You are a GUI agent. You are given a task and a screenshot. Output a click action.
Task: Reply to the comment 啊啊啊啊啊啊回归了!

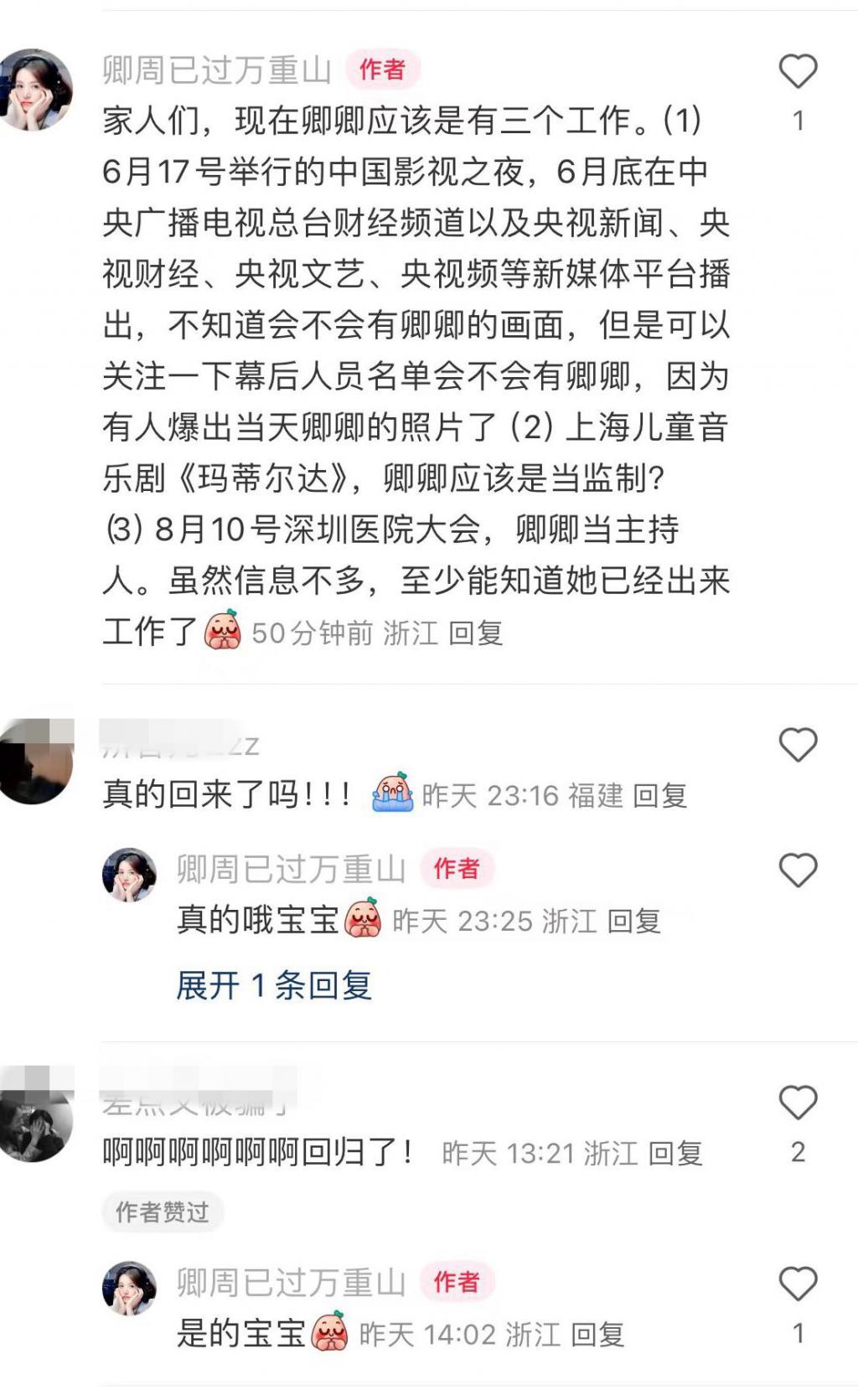click(x=675, y=1154)
